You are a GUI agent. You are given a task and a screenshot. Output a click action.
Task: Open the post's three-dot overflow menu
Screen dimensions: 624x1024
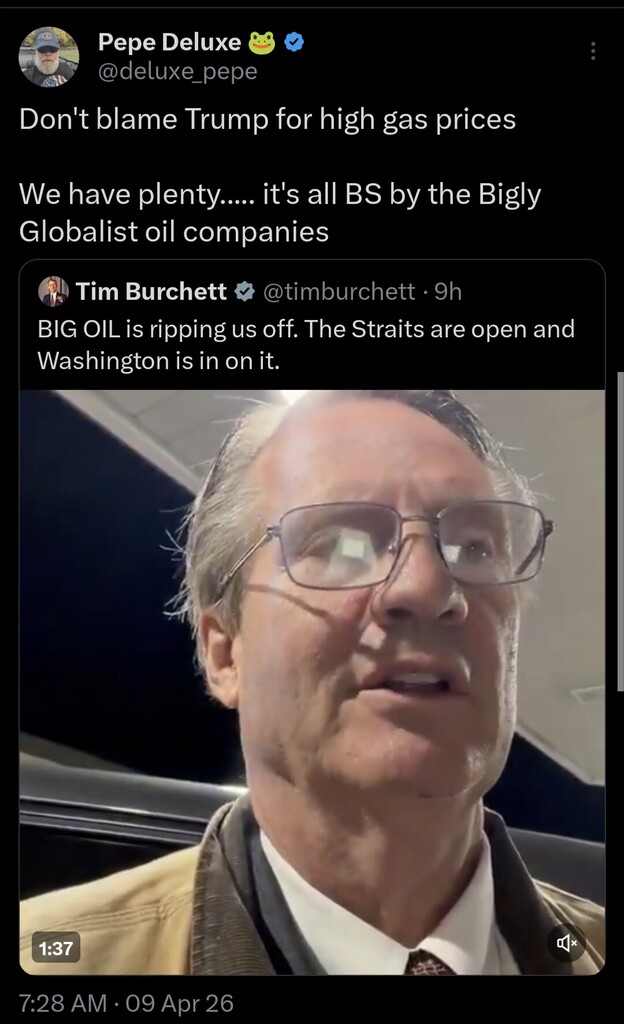point(593,51)
